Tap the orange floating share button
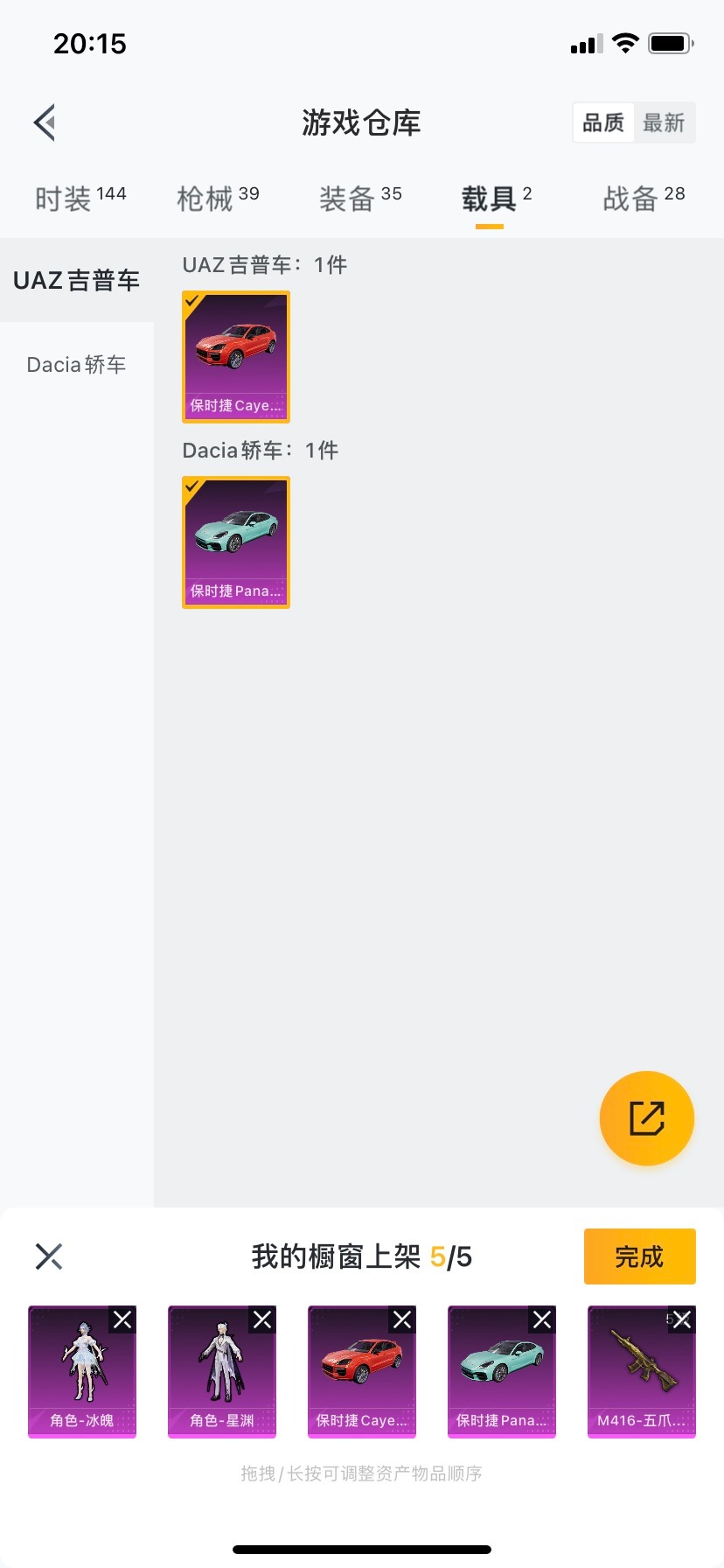The width and height of the screenshot is (724, 1568). coord(647,1118)
